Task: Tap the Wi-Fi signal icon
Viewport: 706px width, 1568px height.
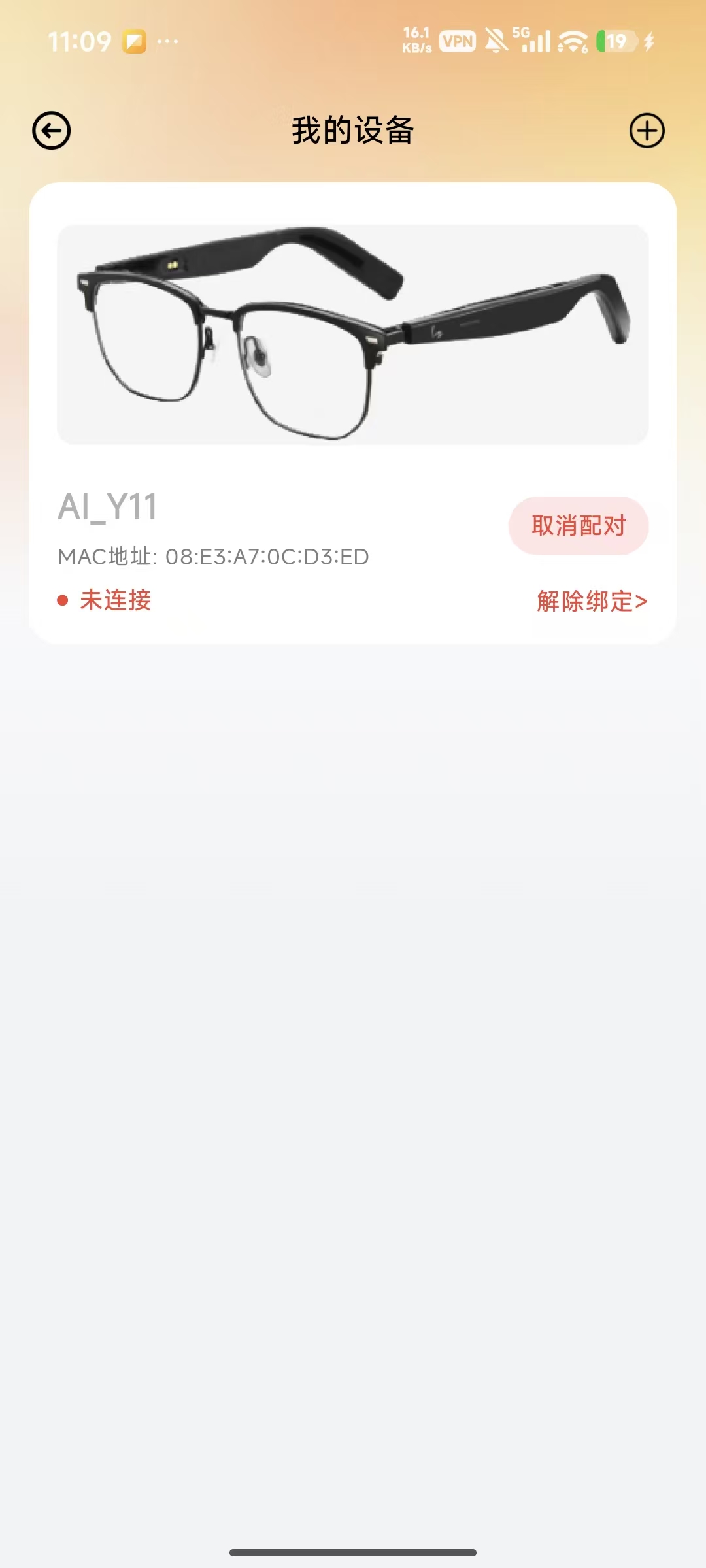Action: 571,41
